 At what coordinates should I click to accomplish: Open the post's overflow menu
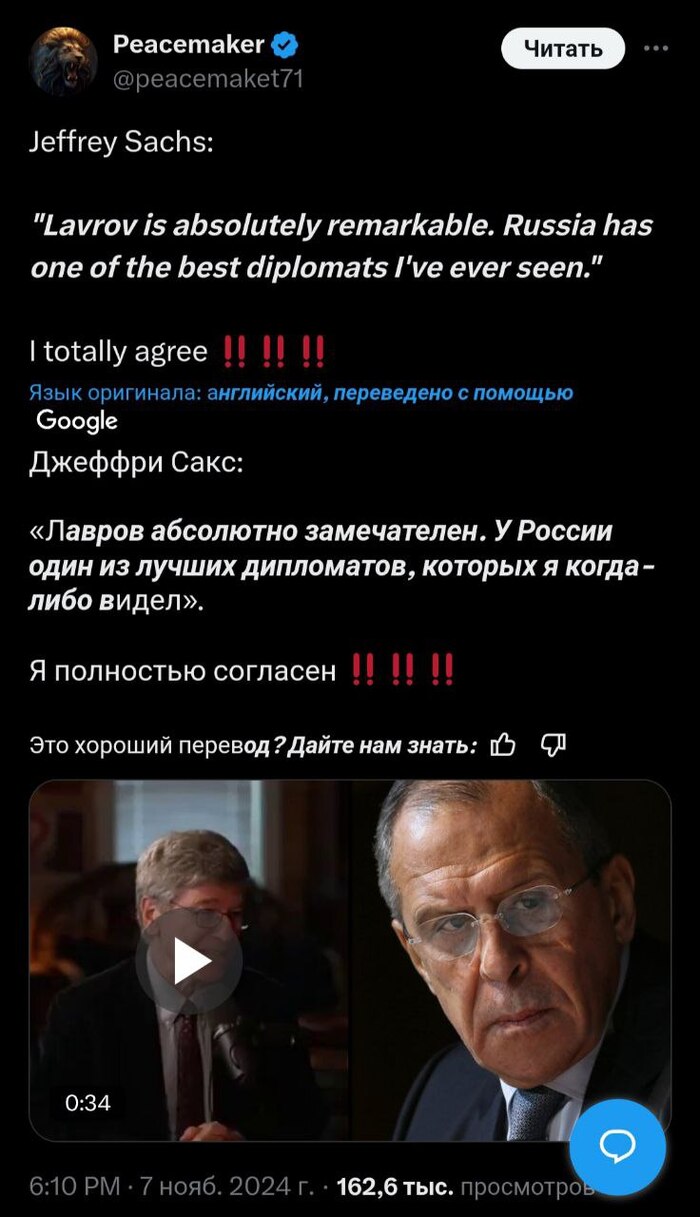[656, 48]
